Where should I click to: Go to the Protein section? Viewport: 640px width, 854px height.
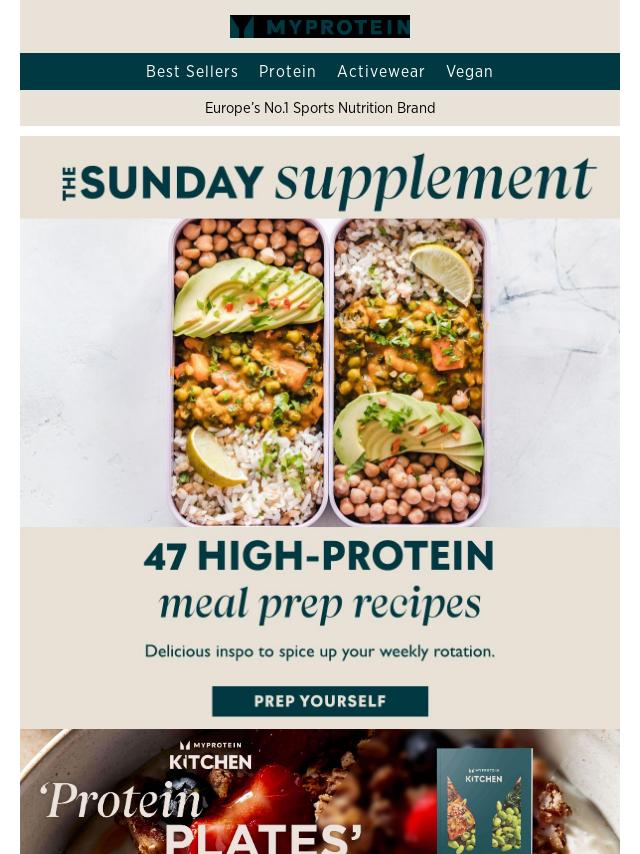coord(287,72)
